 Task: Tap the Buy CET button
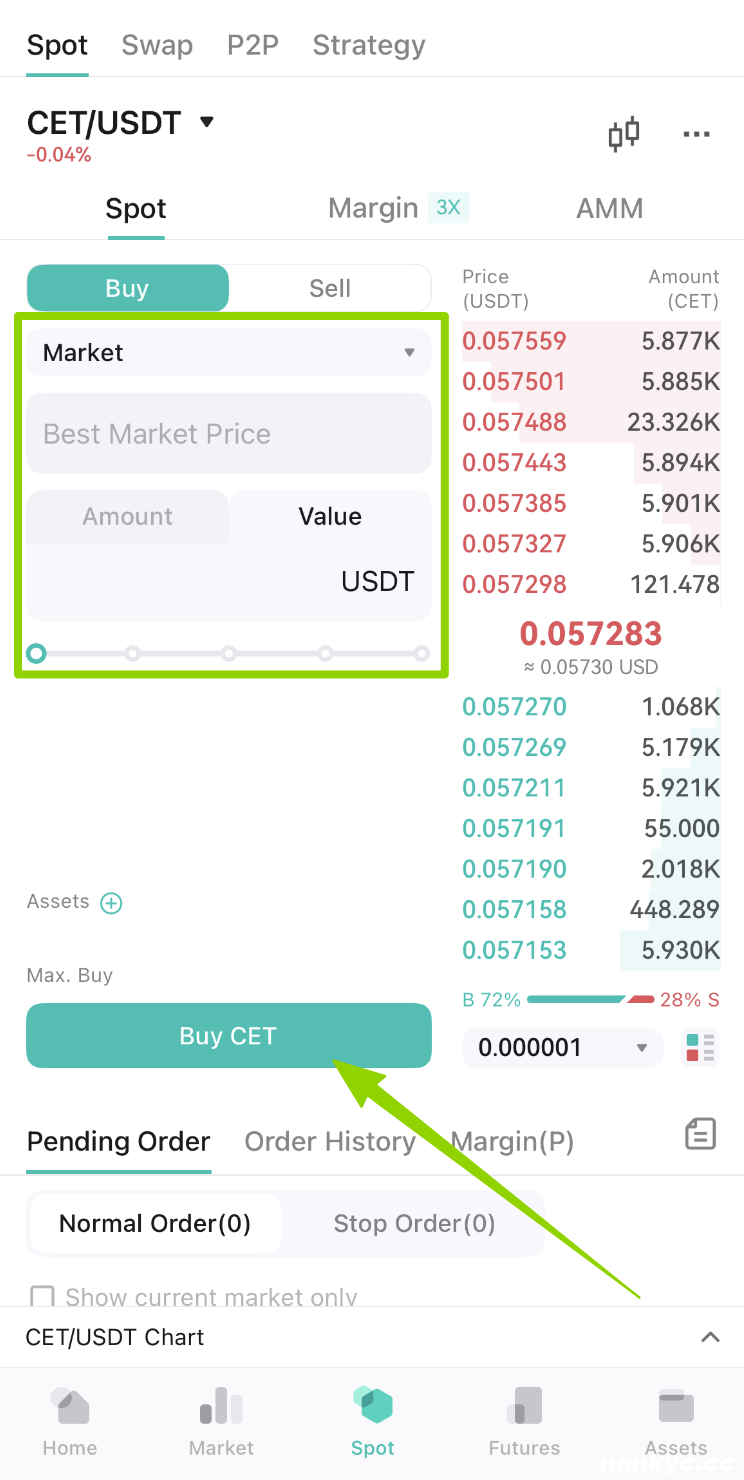(229, 1036)
